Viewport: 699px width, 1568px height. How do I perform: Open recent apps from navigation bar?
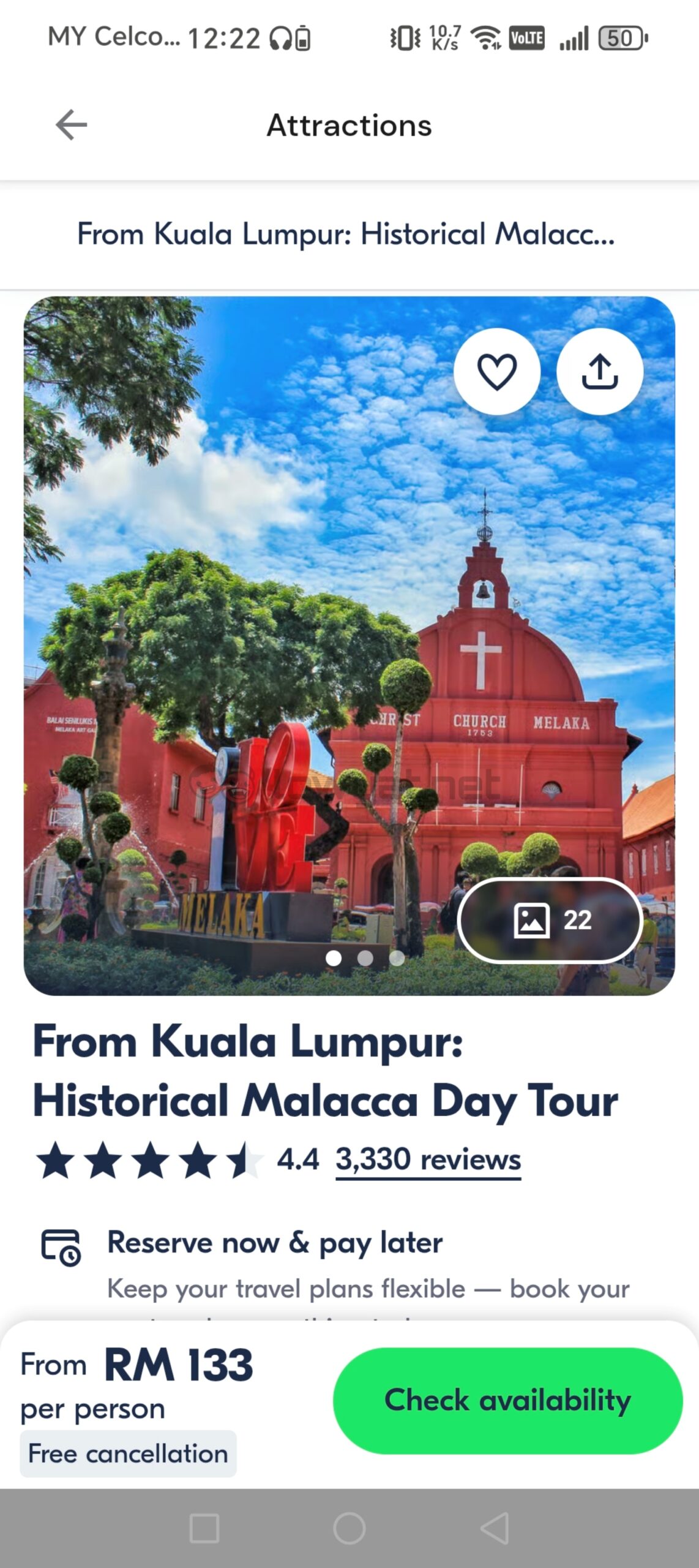[204, 1528]
